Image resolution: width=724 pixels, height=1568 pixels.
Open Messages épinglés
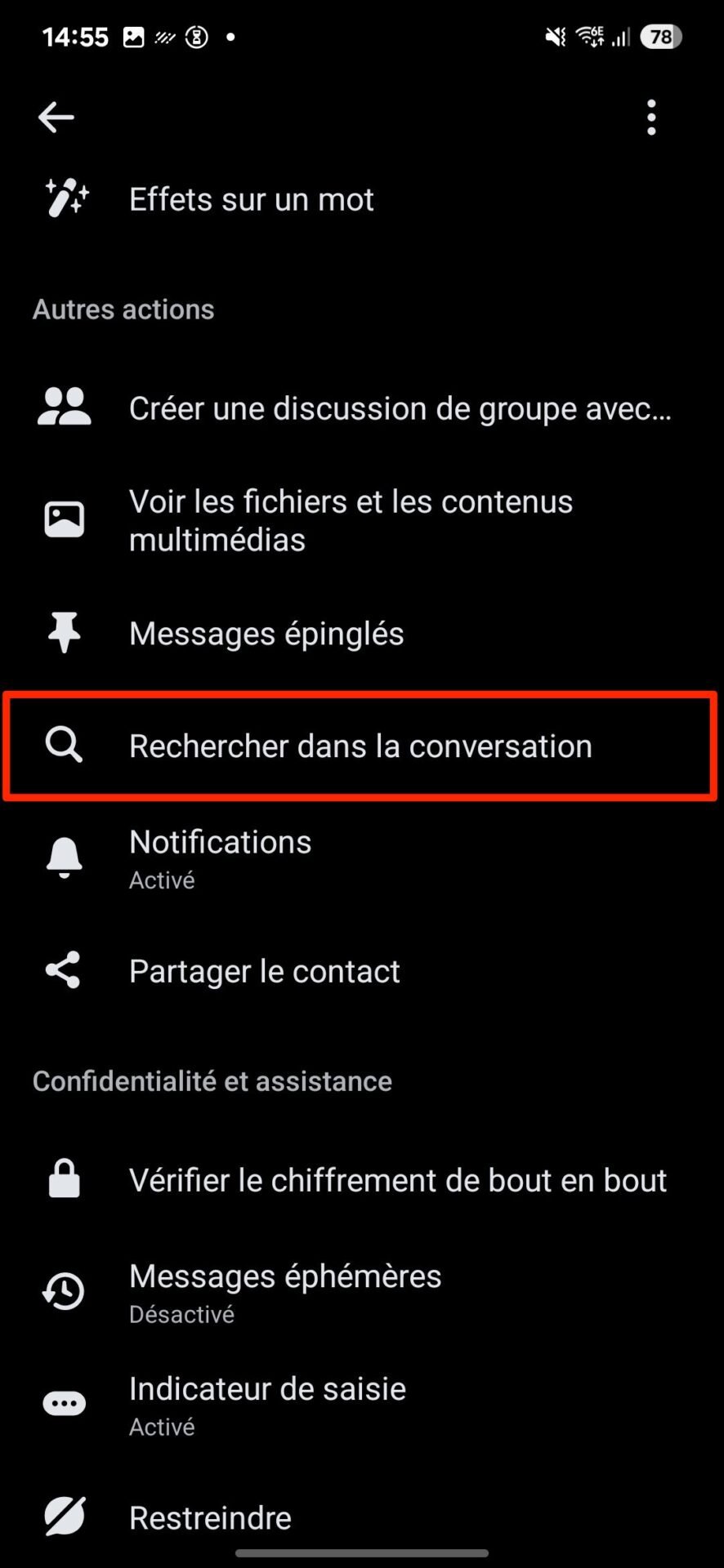362,634
